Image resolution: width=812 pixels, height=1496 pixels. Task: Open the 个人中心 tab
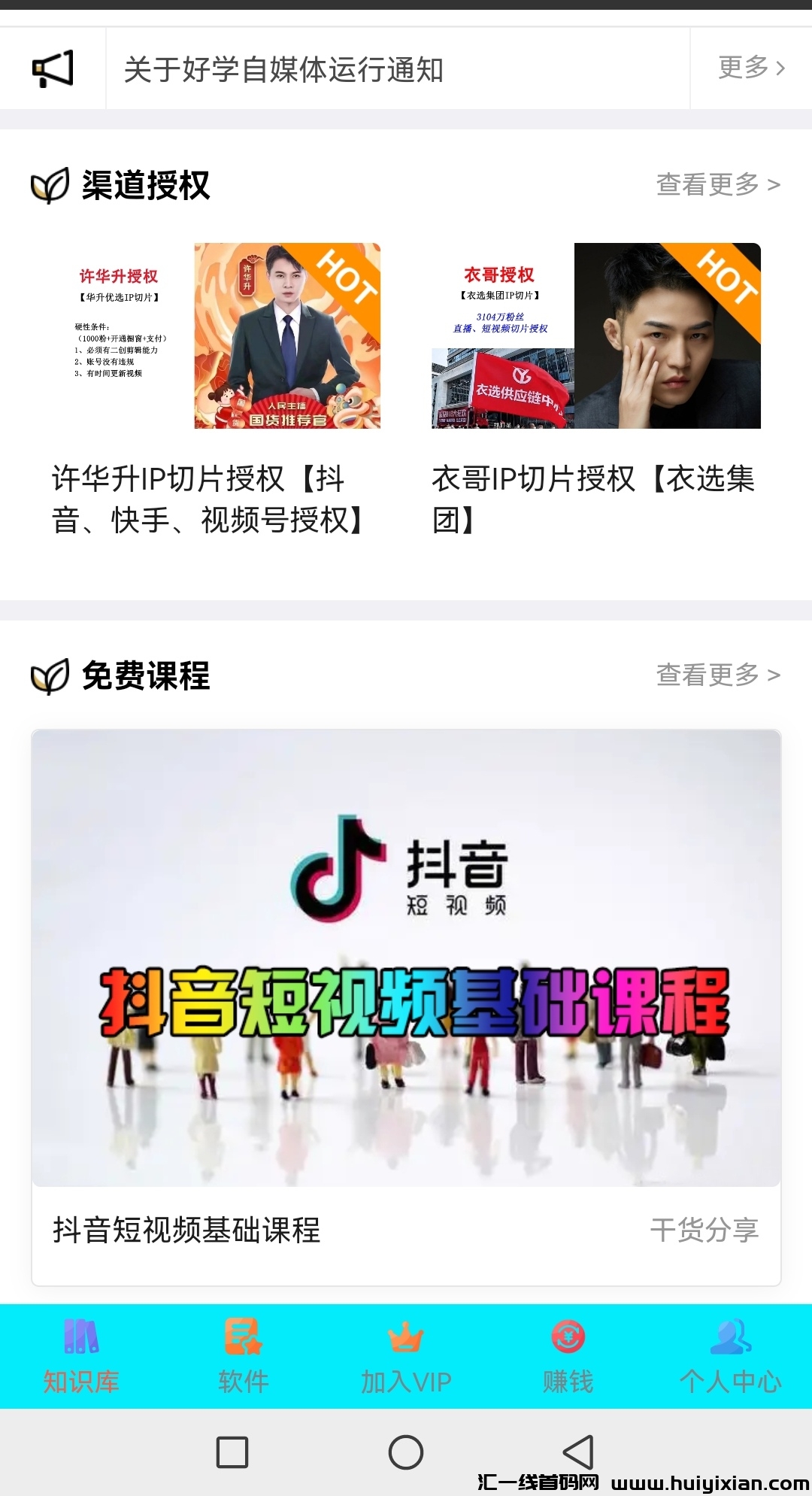[x=730, y=1357]
